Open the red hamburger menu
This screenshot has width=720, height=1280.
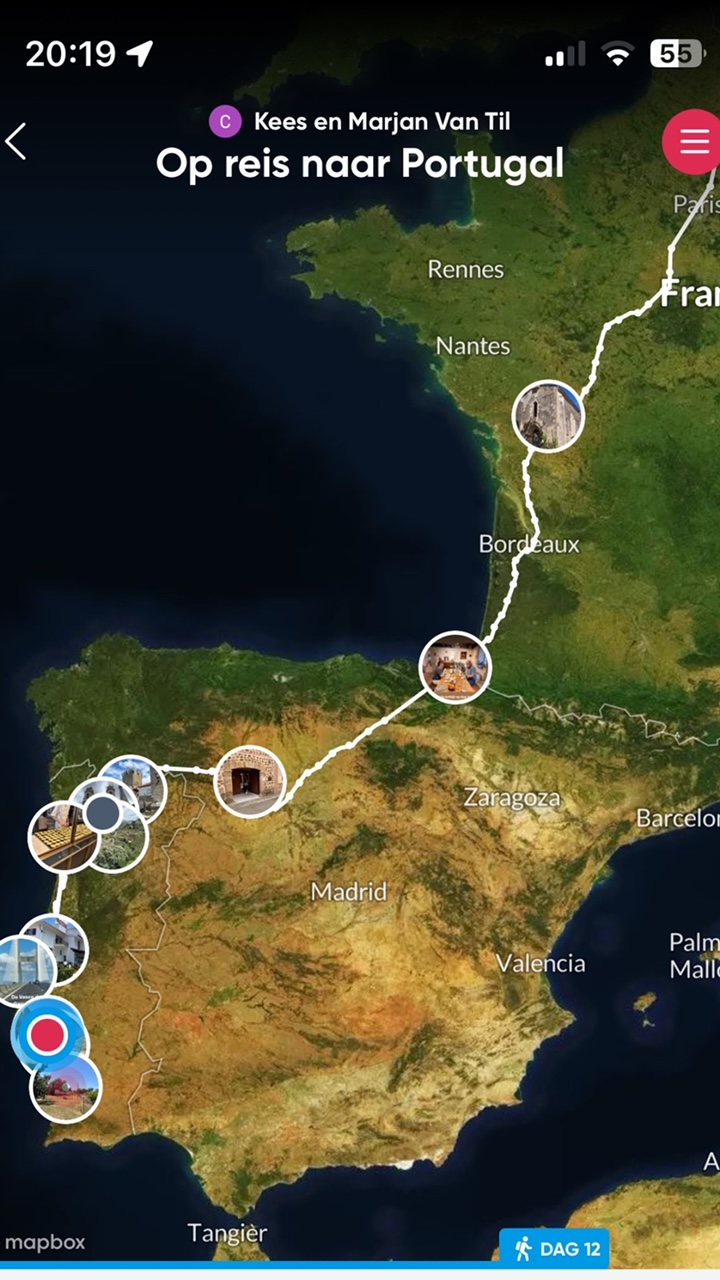pyautogui.click(x=693, y=142)
